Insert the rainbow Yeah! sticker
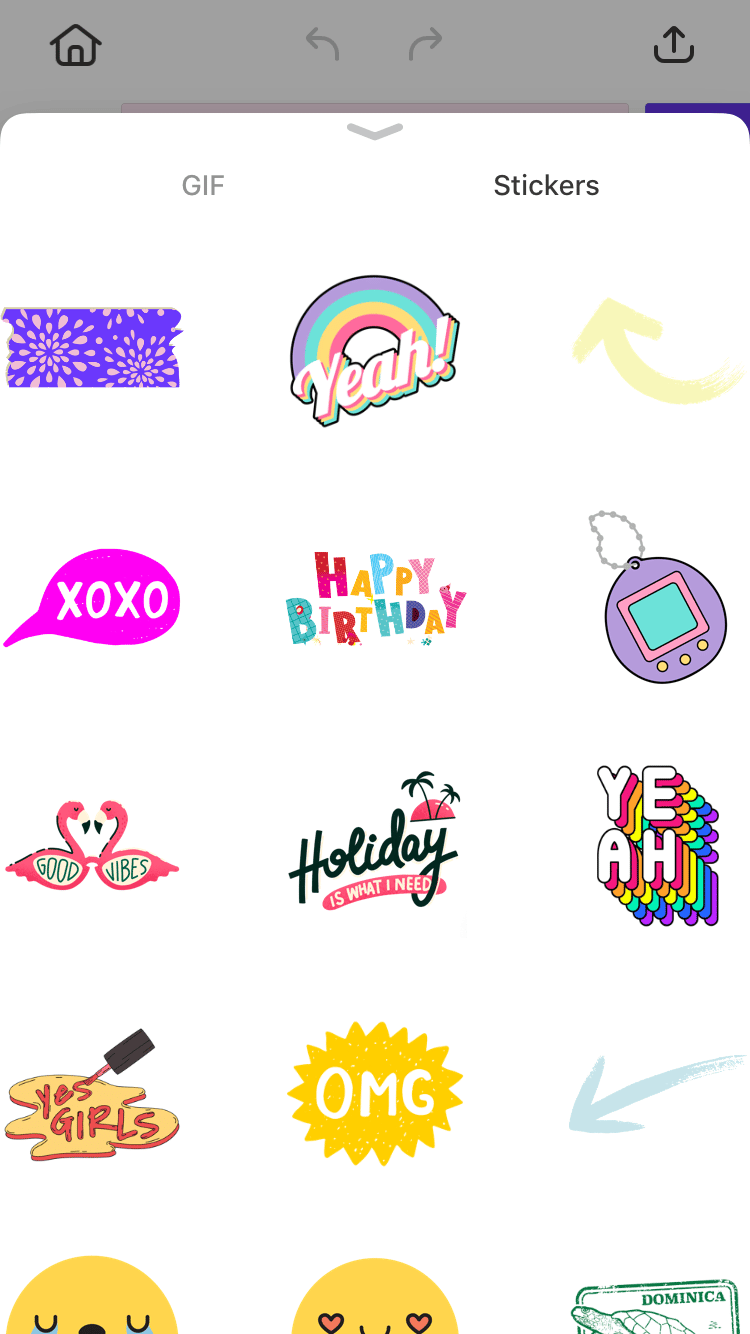 tap(375, 350)
